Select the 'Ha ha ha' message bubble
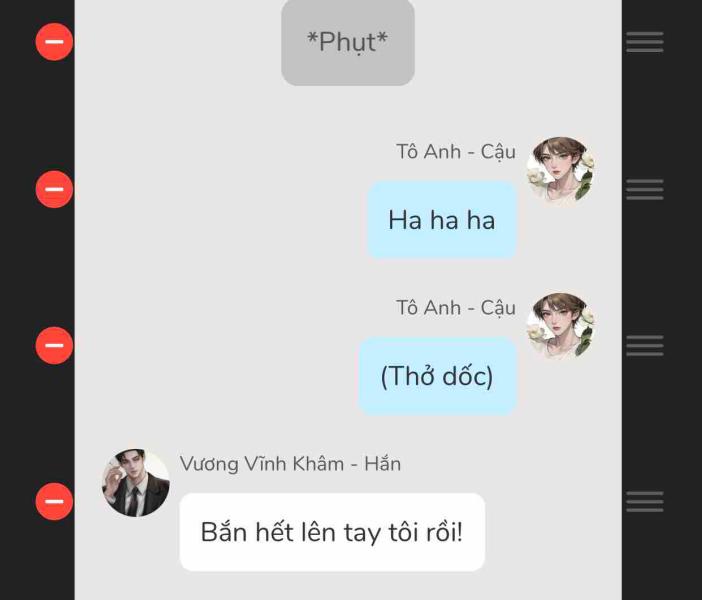This screenshot has height=600, width=702. tap(441, 220)
